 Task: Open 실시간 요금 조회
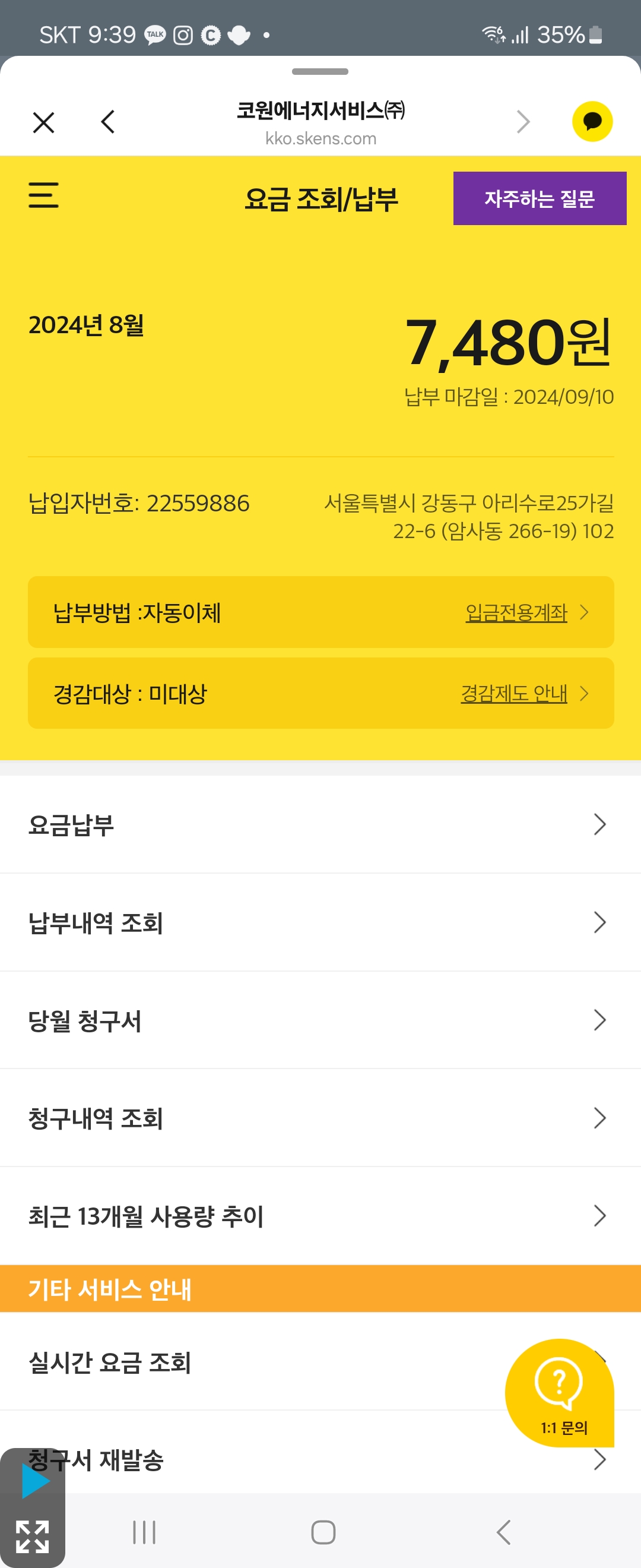coord(243,1363)
